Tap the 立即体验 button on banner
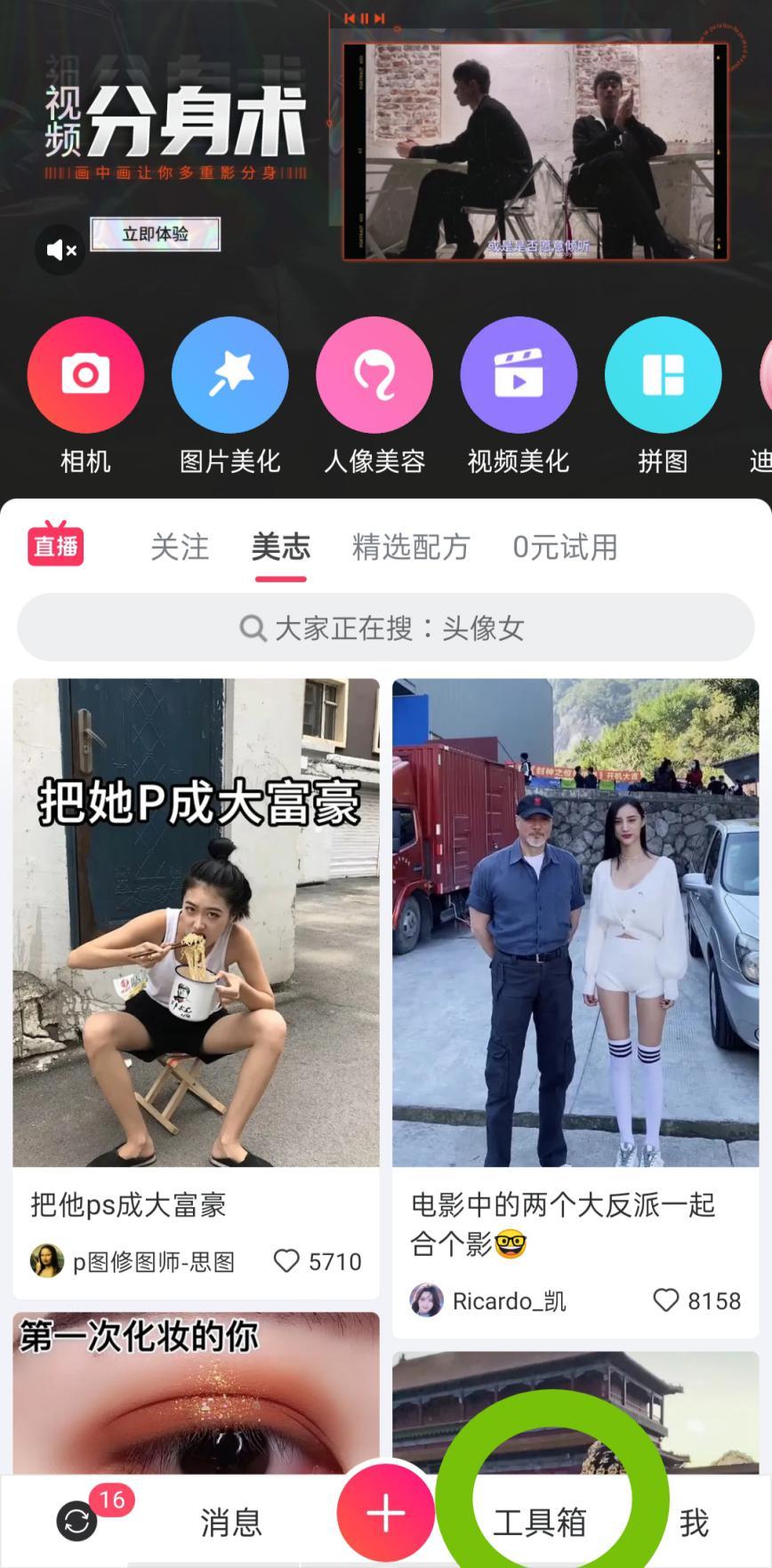This screenshot has width=772, height=1568. [x=156, y=235]
